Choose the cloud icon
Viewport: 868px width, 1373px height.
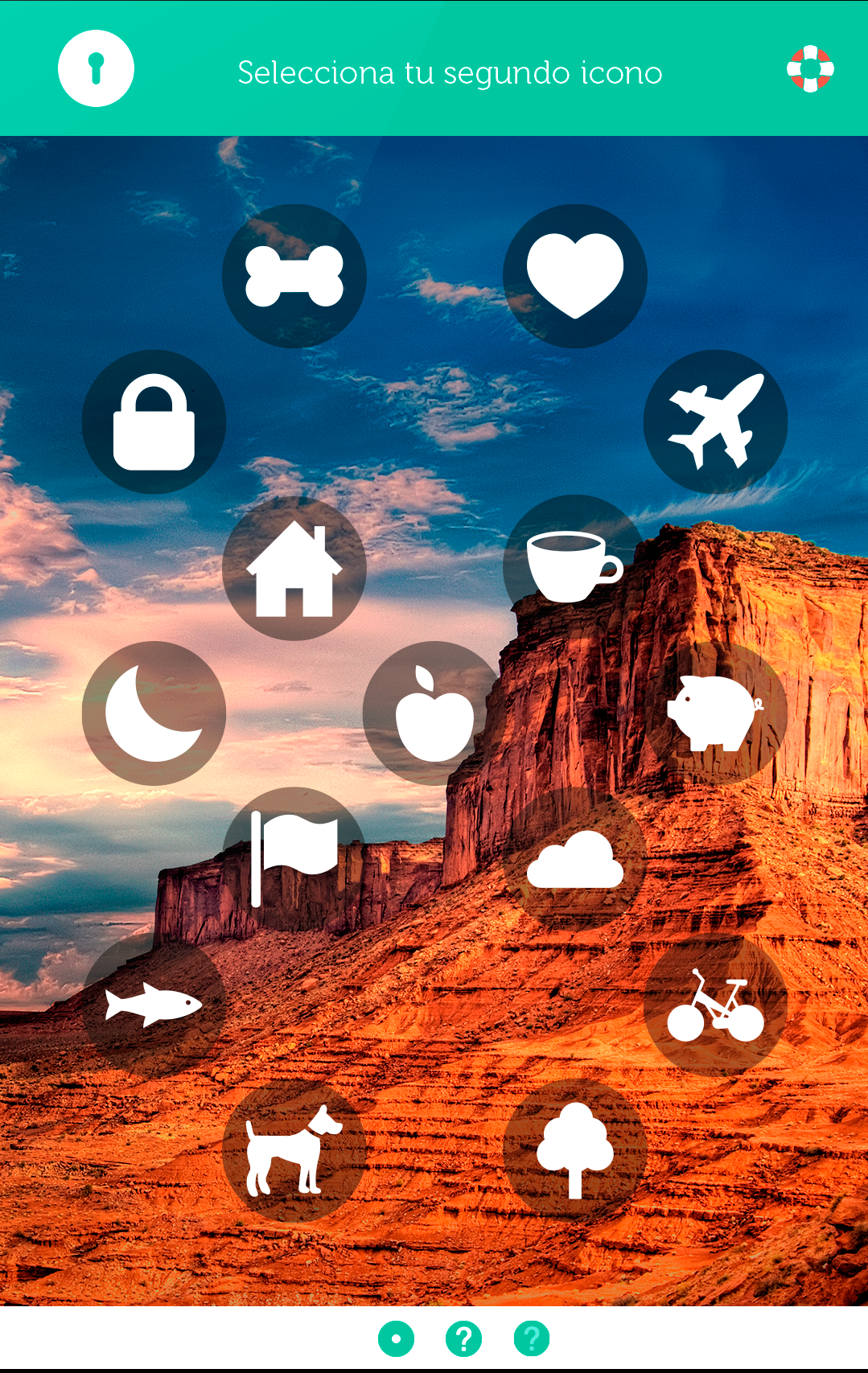[575, 859]
